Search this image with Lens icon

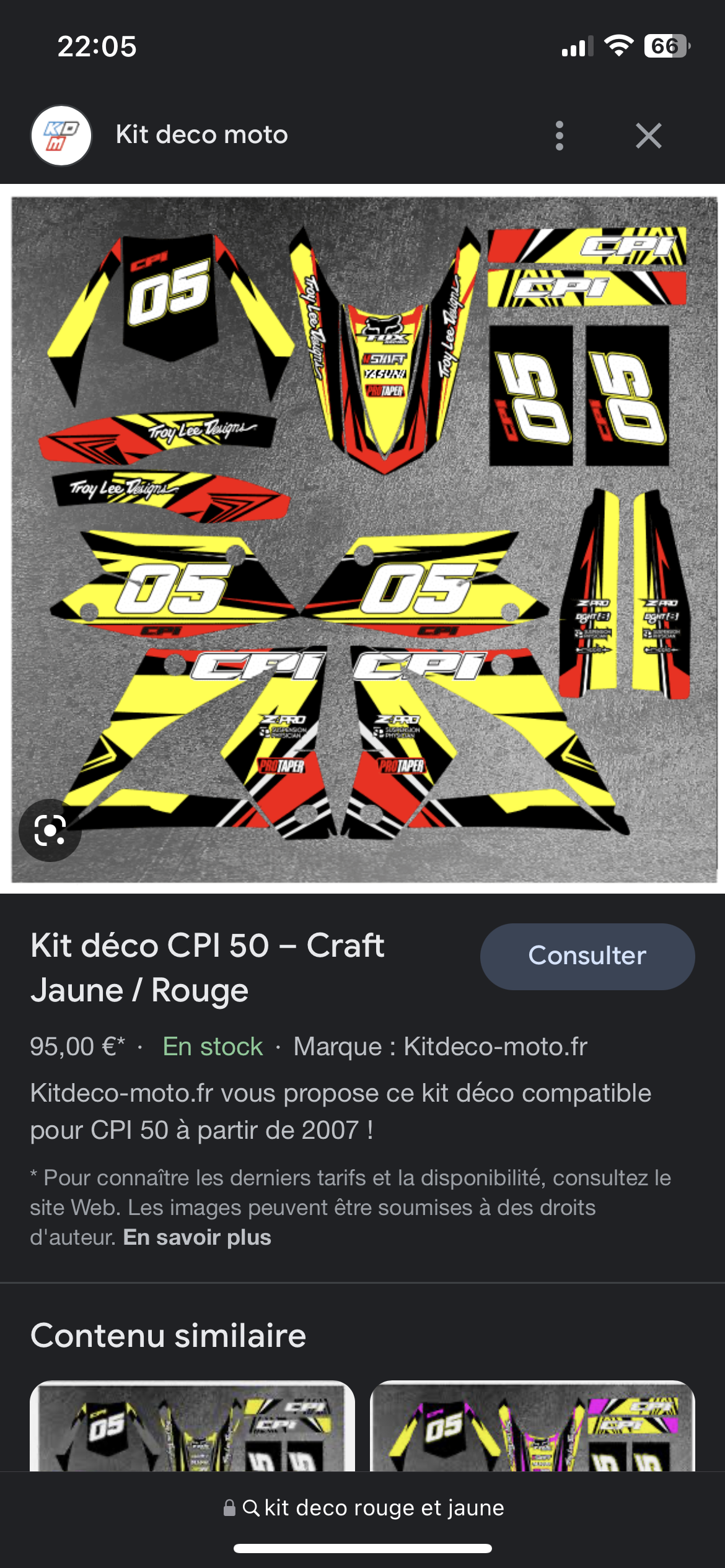point(50,830)
